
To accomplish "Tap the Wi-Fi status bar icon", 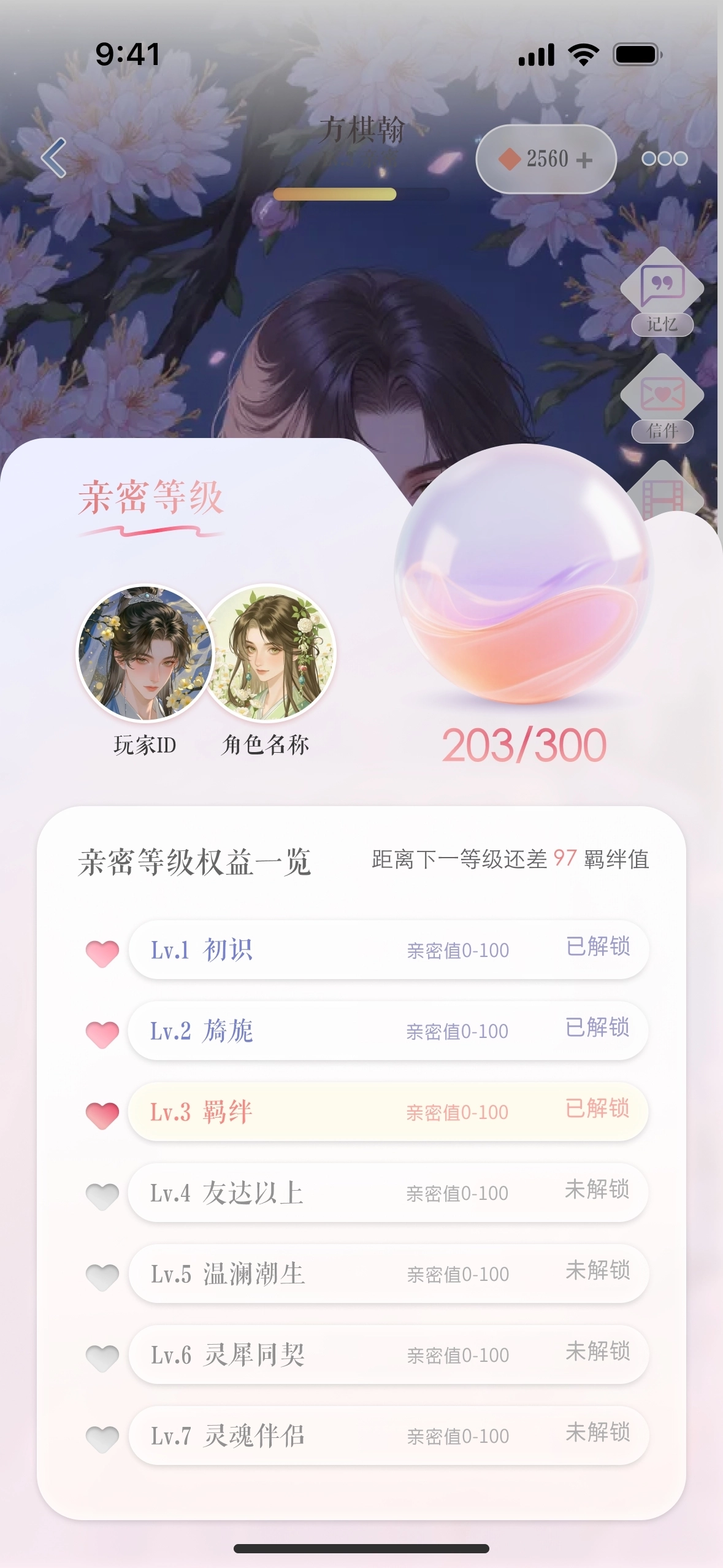I will (x=583, y=55).
